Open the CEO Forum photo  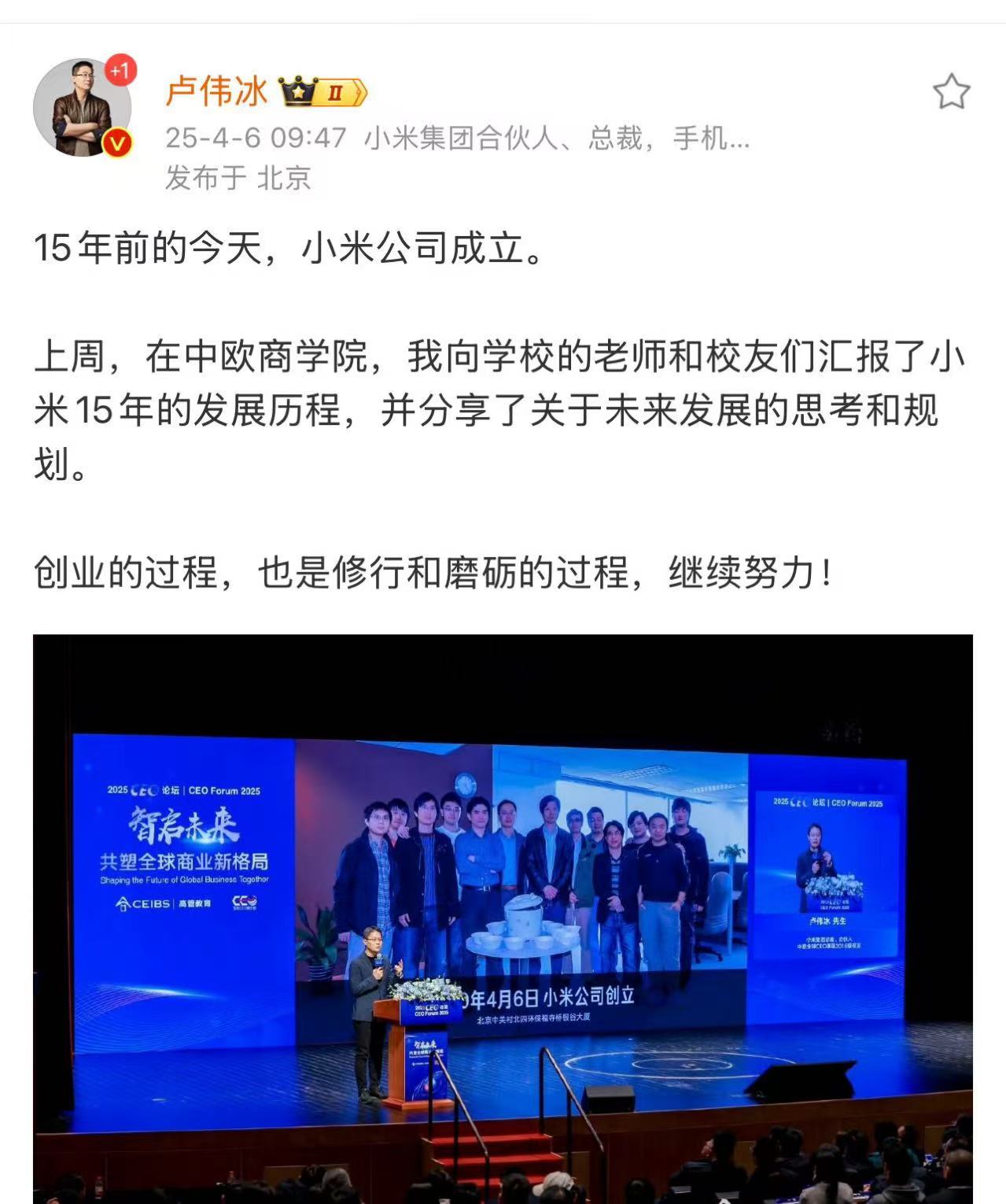[x=503, y=918]
